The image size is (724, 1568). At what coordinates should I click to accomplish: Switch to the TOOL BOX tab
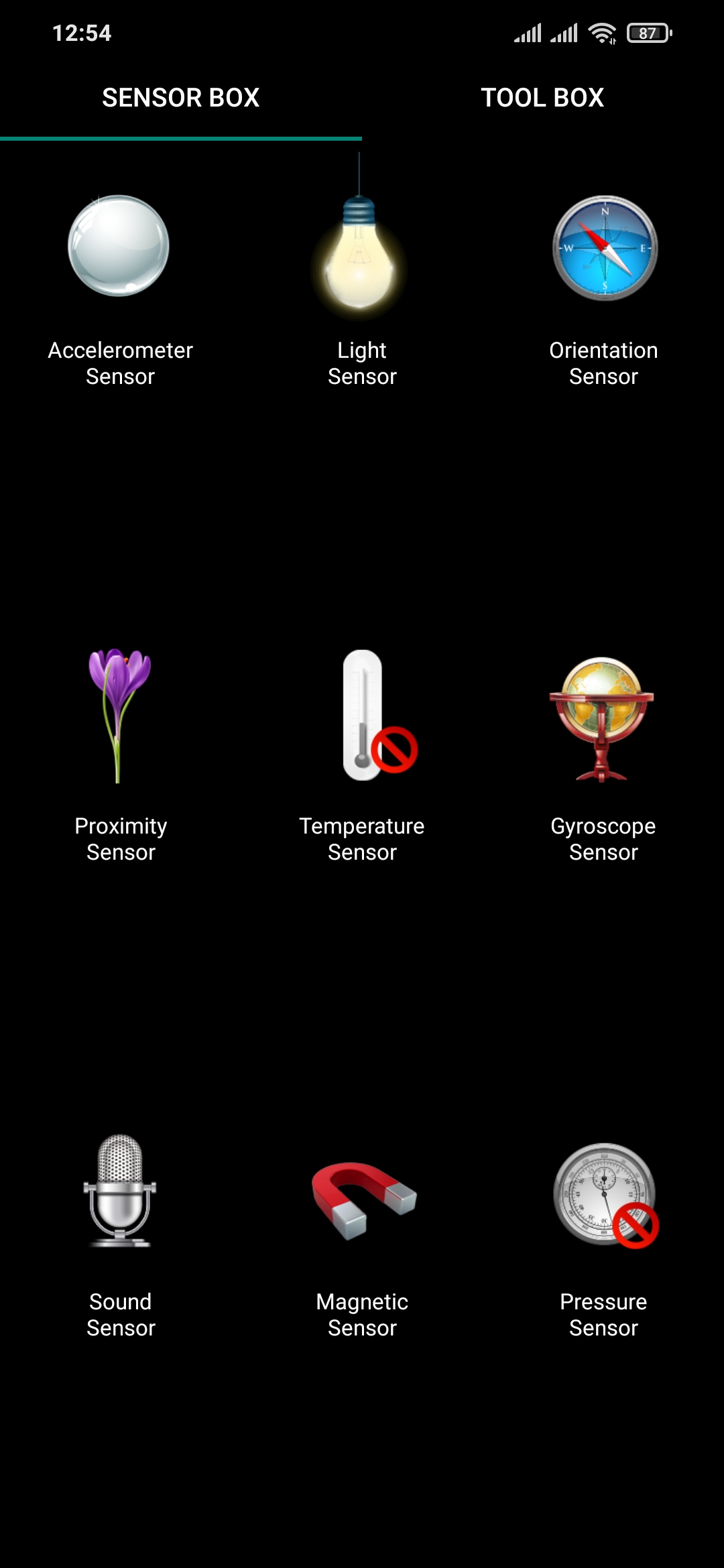click(x=543, y=98)
